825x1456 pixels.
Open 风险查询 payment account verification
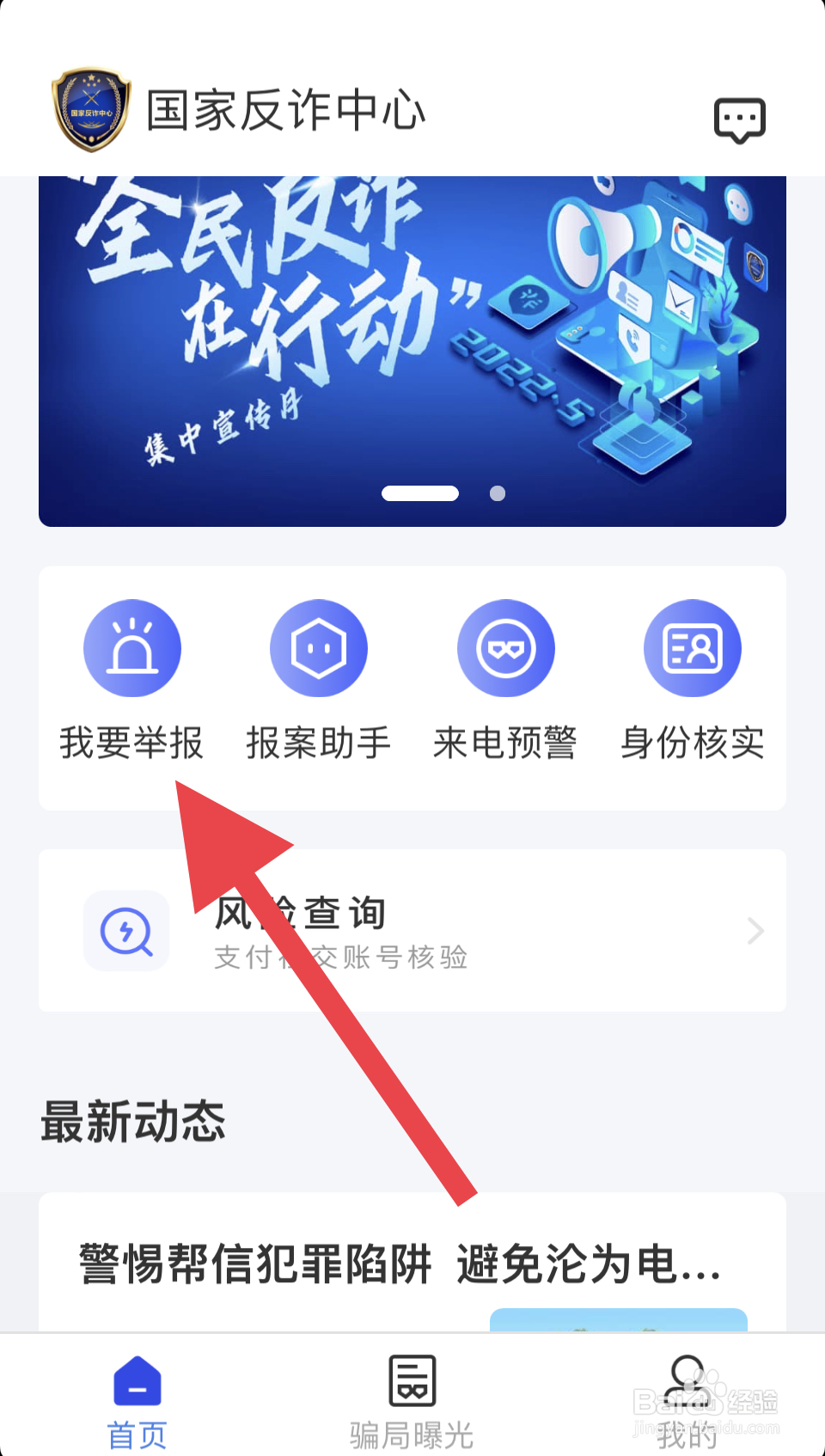point(412,931)
